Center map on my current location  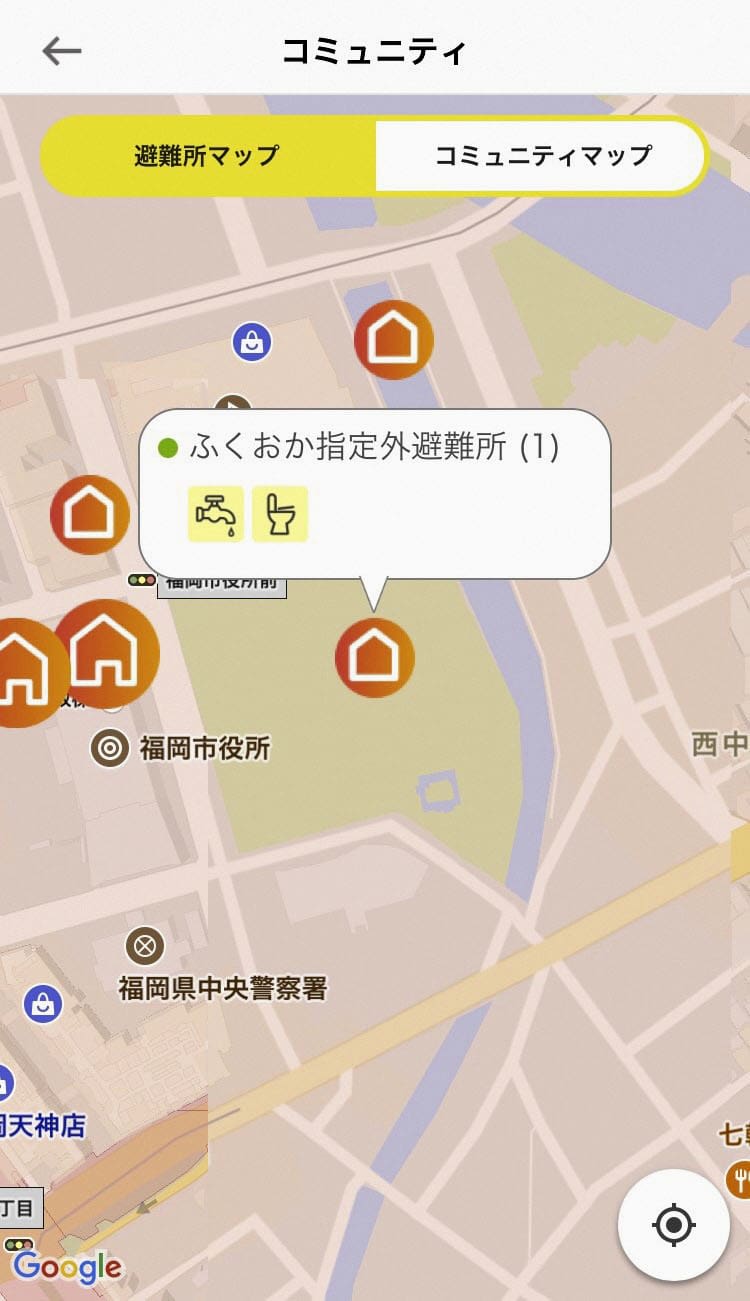[673, 1224]
